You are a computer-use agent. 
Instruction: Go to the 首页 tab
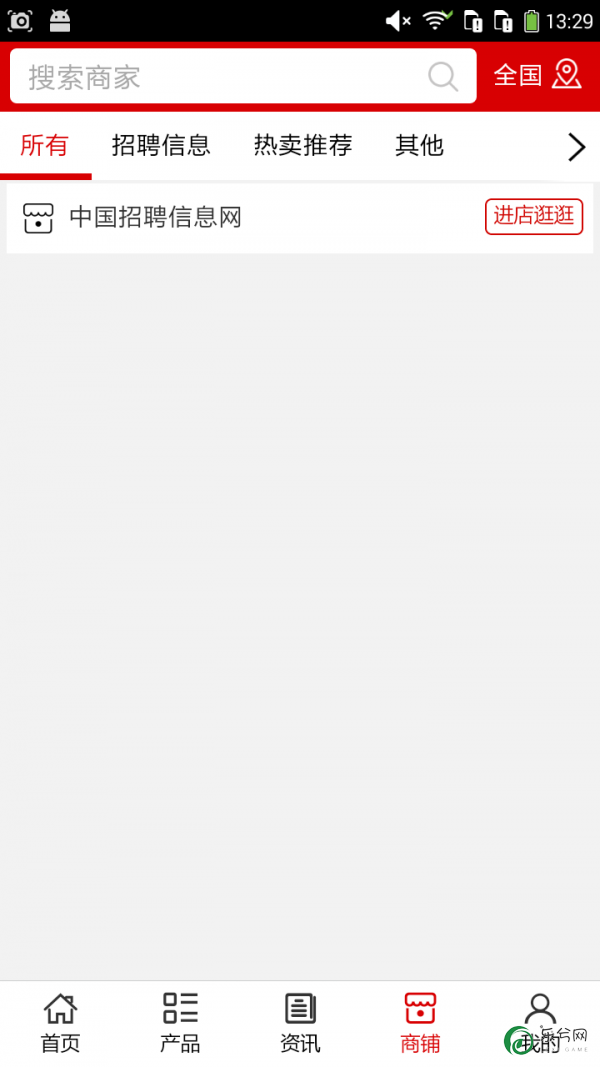(61, 1023)
